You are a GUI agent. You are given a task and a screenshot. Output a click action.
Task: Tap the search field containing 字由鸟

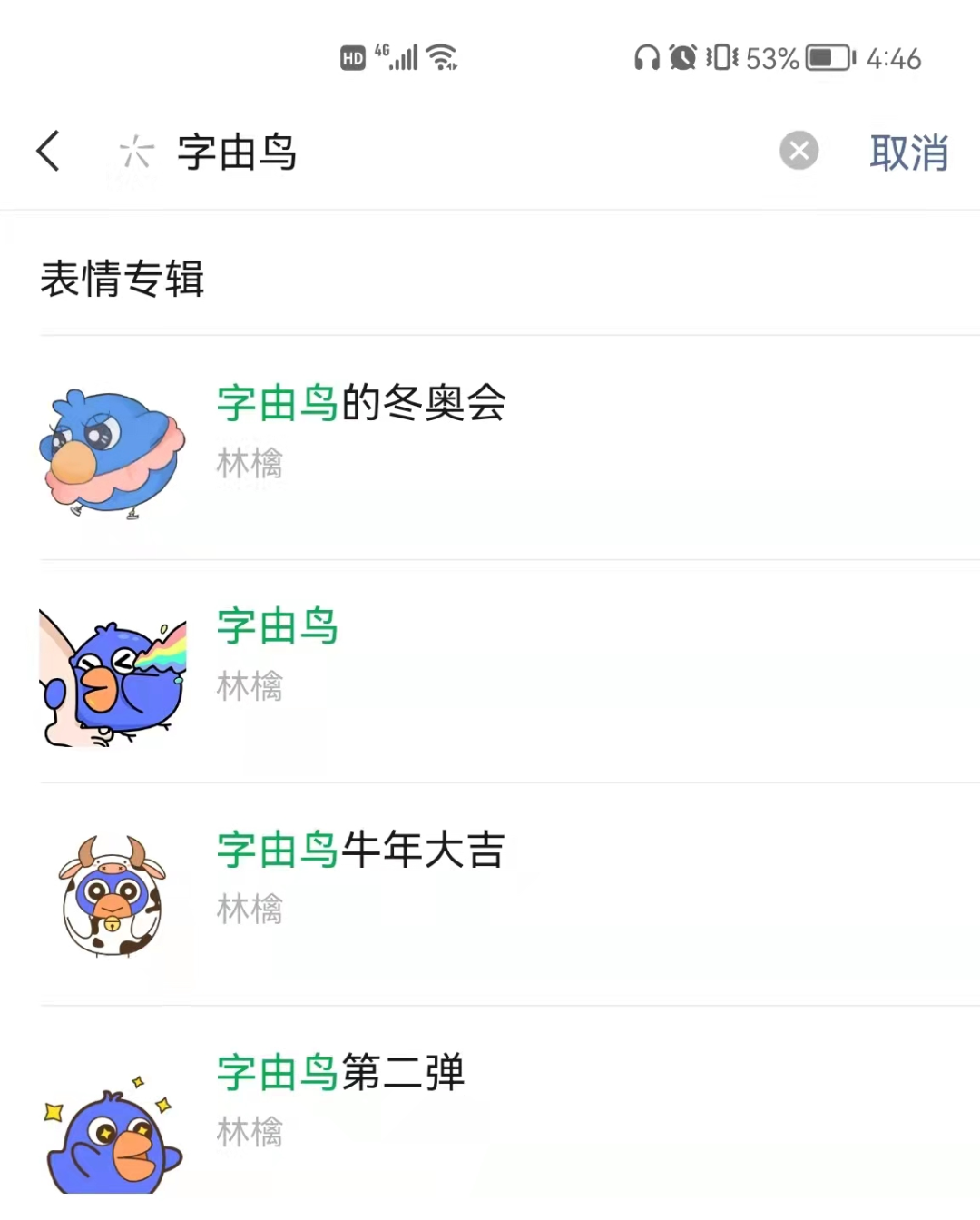point(454,152)
